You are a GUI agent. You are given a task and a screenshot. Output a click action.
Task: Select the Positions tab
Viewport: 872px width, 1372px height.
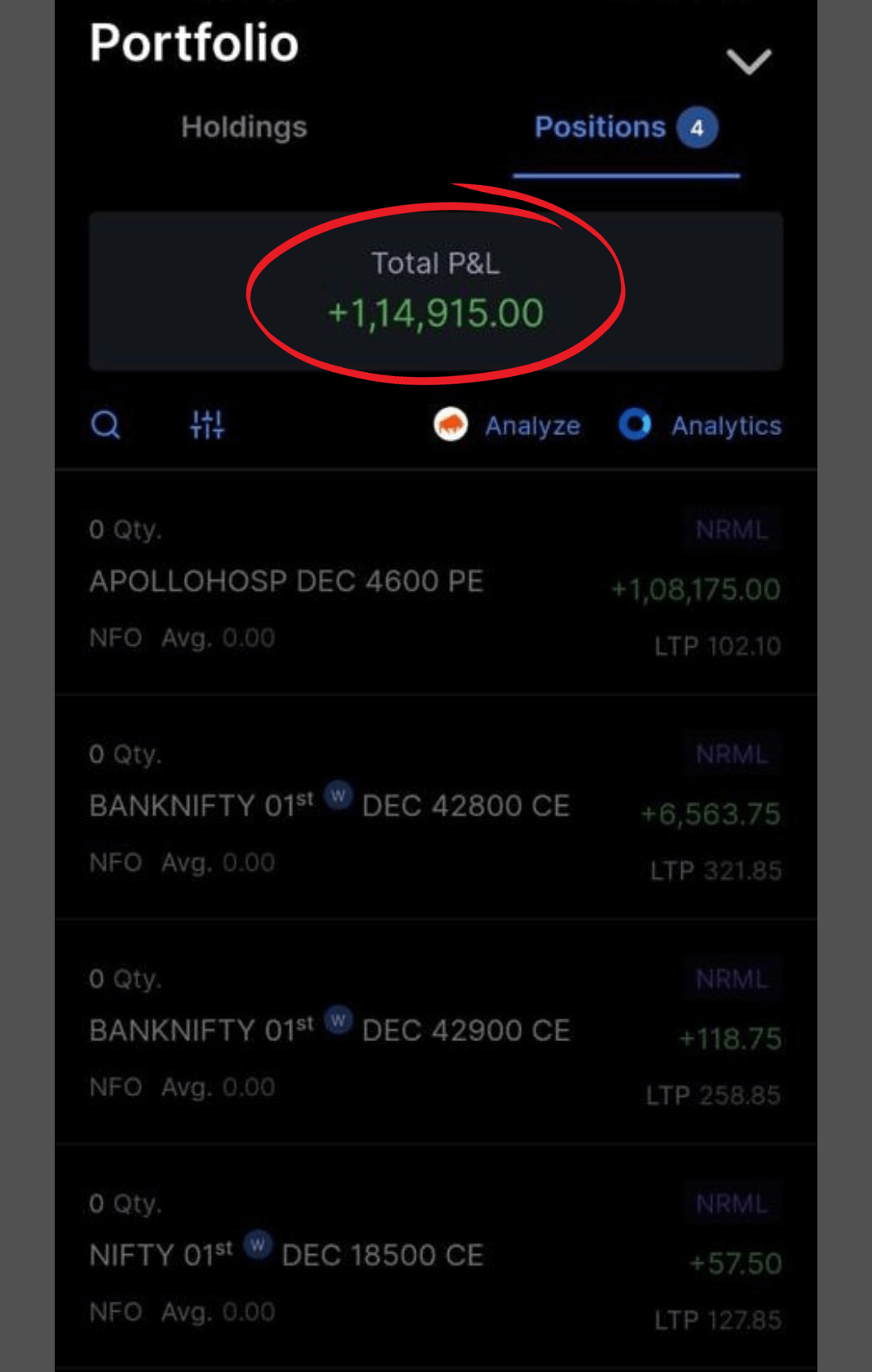[625, 128]
